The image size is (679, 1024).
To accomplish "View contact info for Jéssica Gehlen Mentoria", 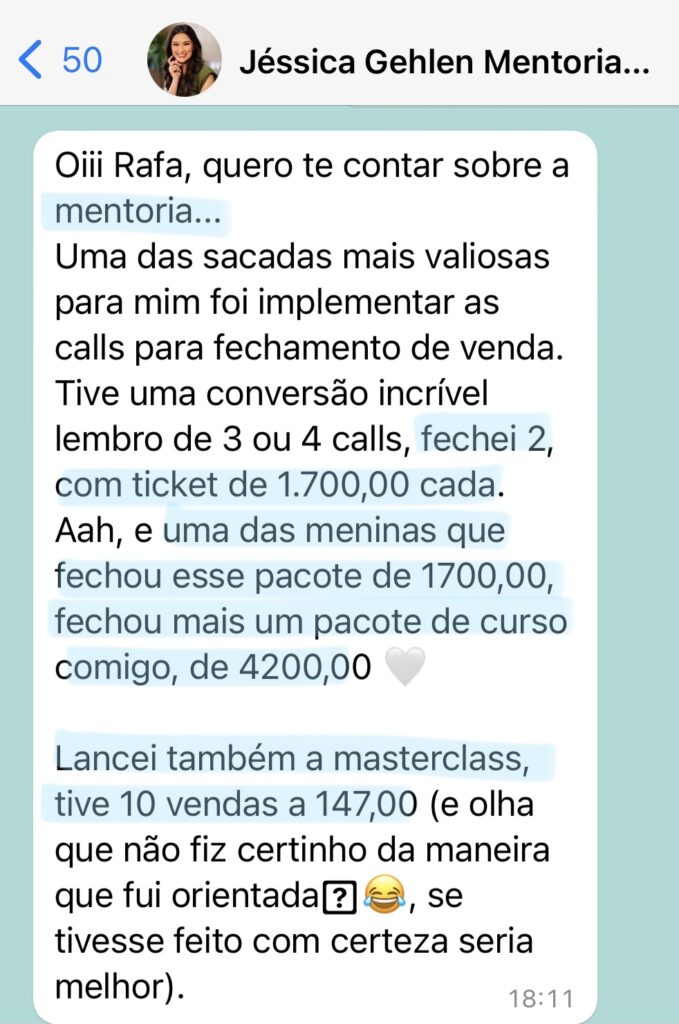I will tap(443, 62).
